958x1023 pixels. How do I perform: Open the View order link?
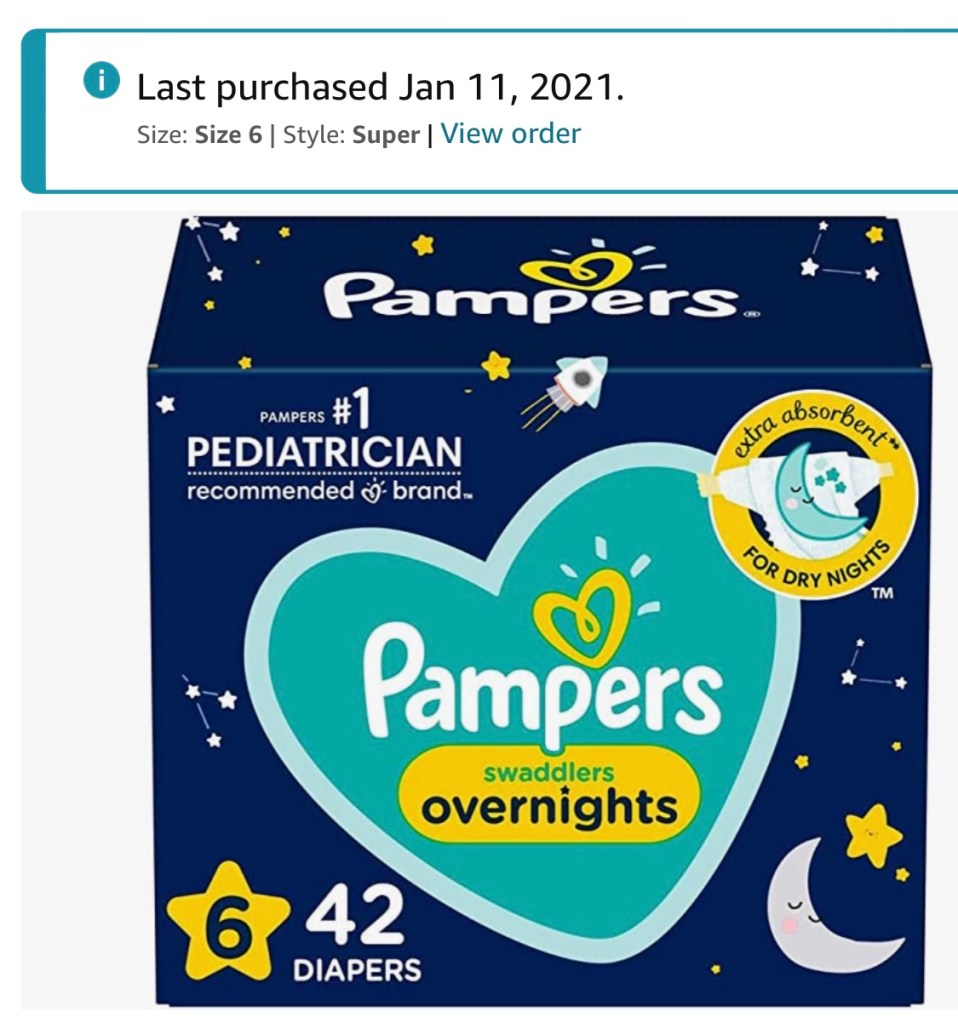510,133
